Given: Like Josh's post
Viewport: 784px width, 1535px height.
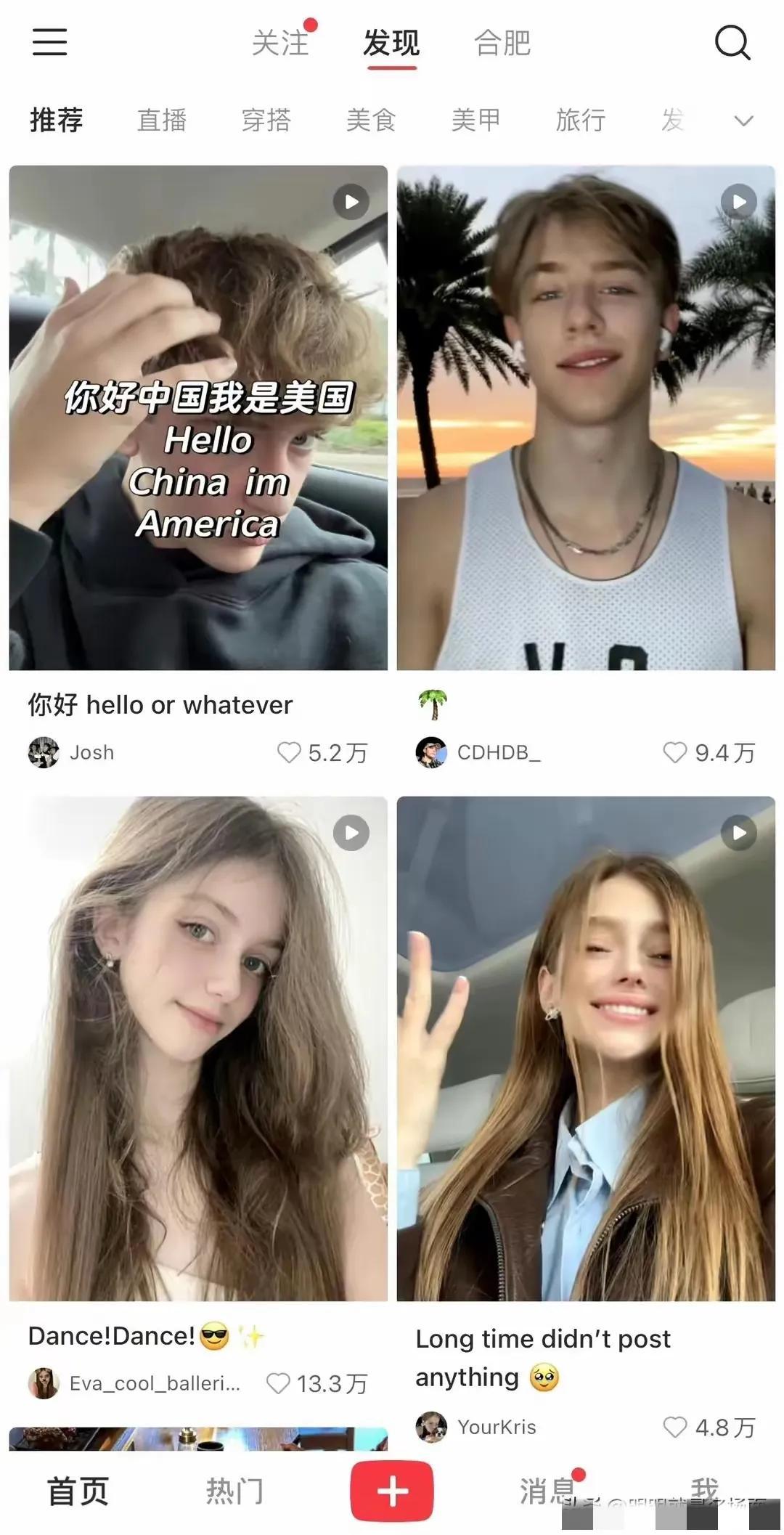Looking at the screenshot, I should (x=289, y=752).
